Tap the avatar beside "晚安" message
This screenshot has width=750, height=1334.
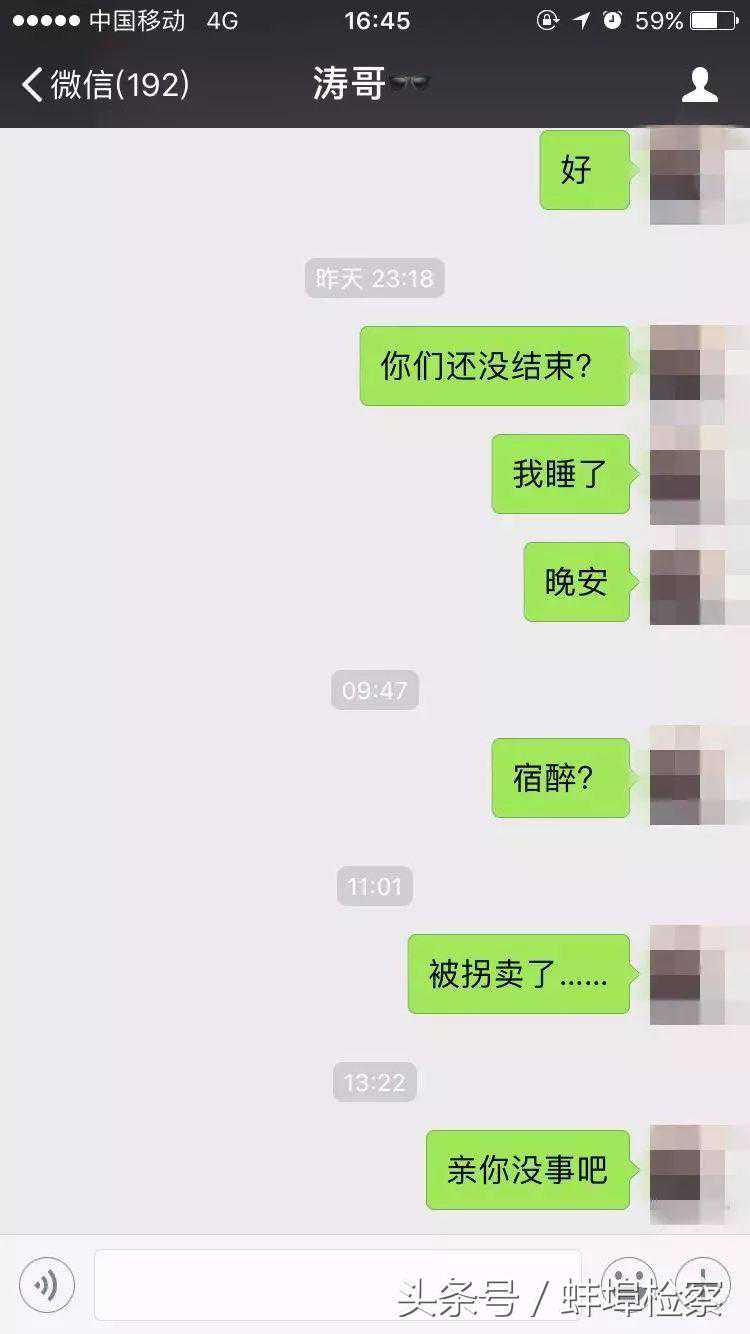[688, 583]
